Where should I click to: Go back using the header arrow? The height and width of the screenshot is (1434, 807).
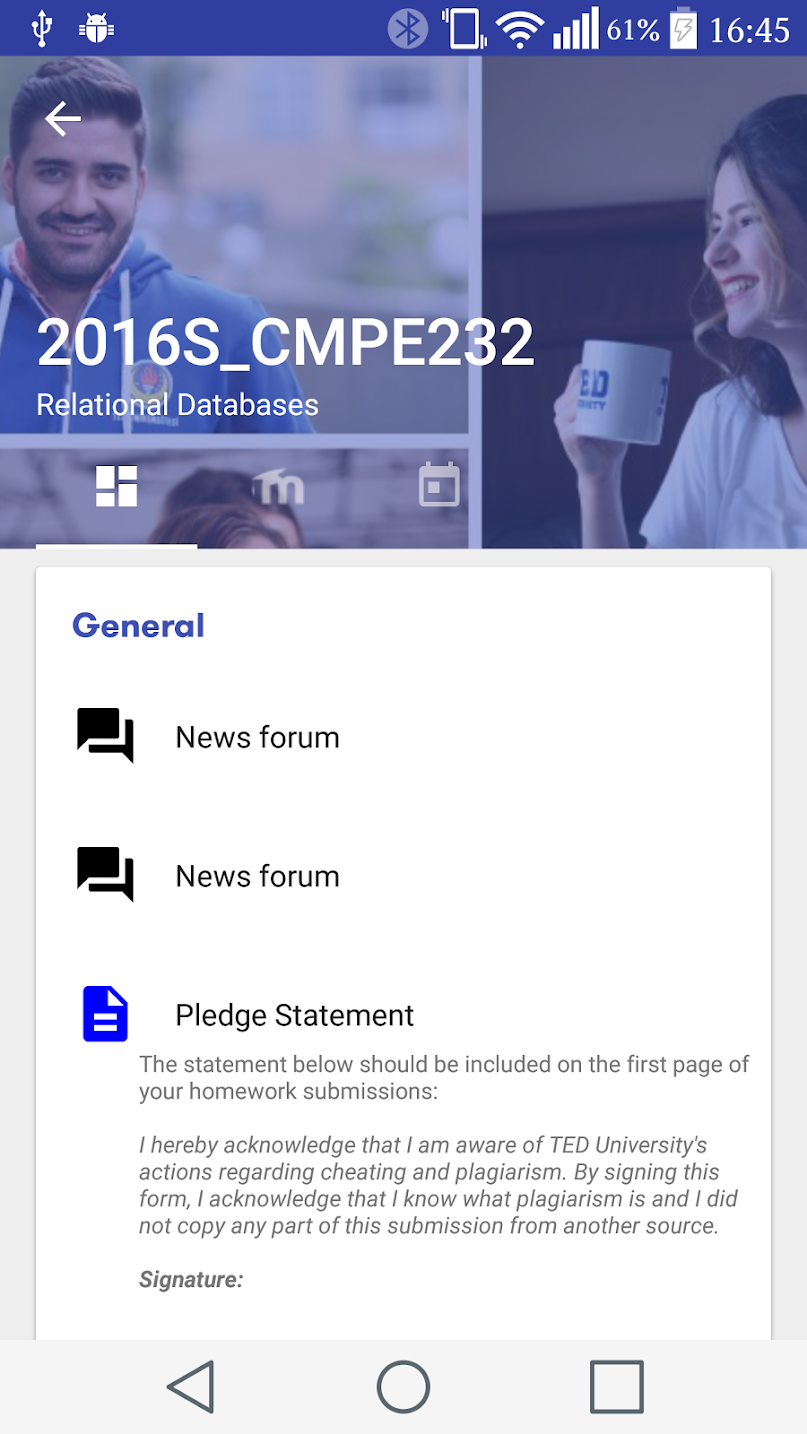pyautogui.click(x=62, y=119)
